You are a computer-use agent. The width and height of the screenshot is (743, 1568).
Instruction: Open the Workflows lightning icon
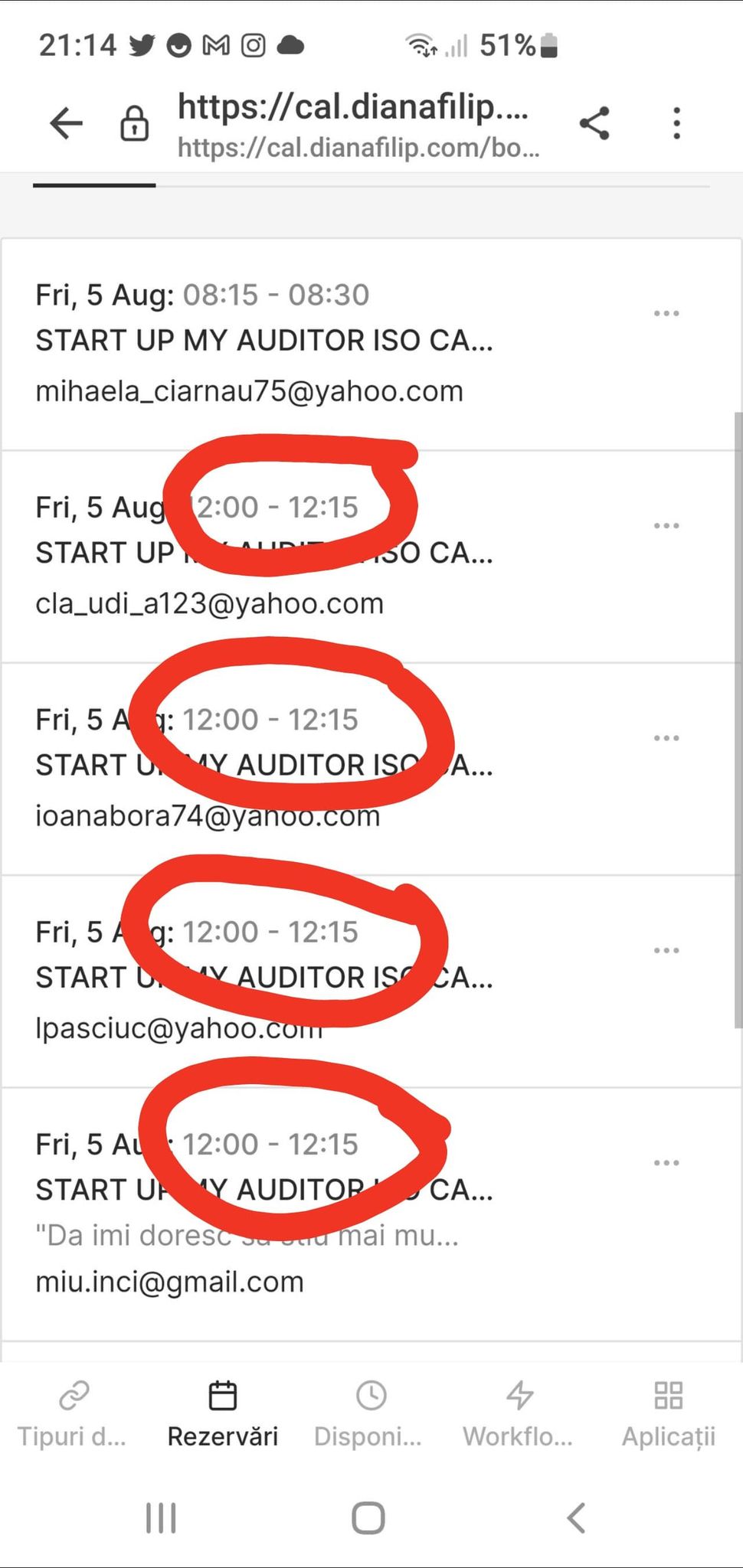coord(519,1395)
